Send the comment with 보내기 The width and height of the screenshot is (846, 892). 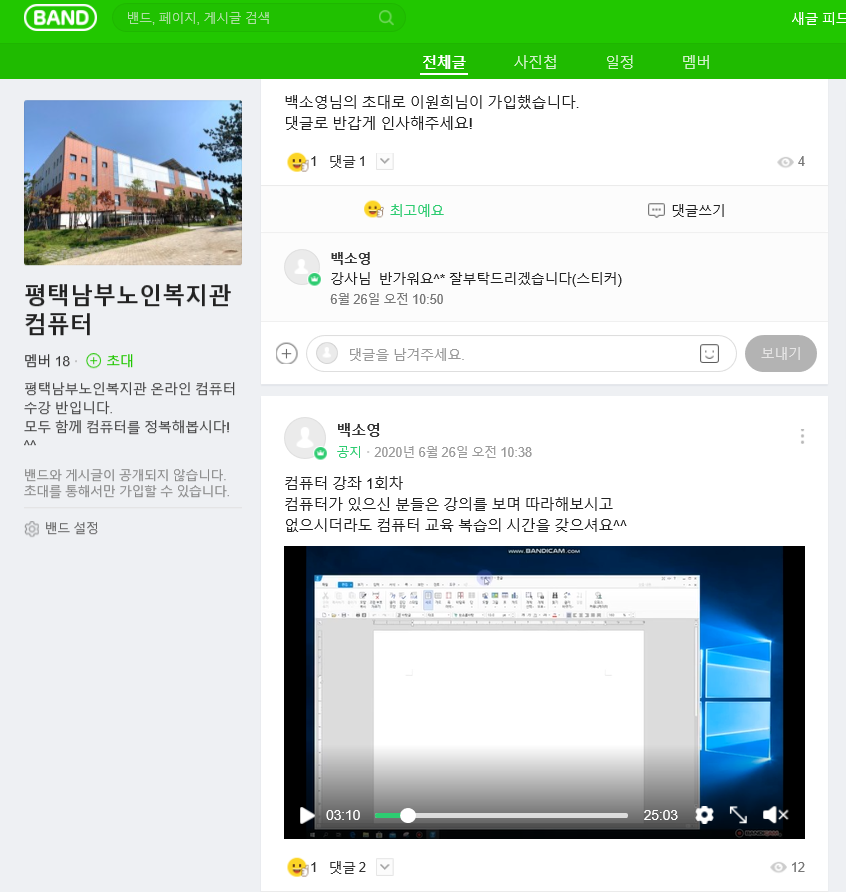click(x=781, y=354)
